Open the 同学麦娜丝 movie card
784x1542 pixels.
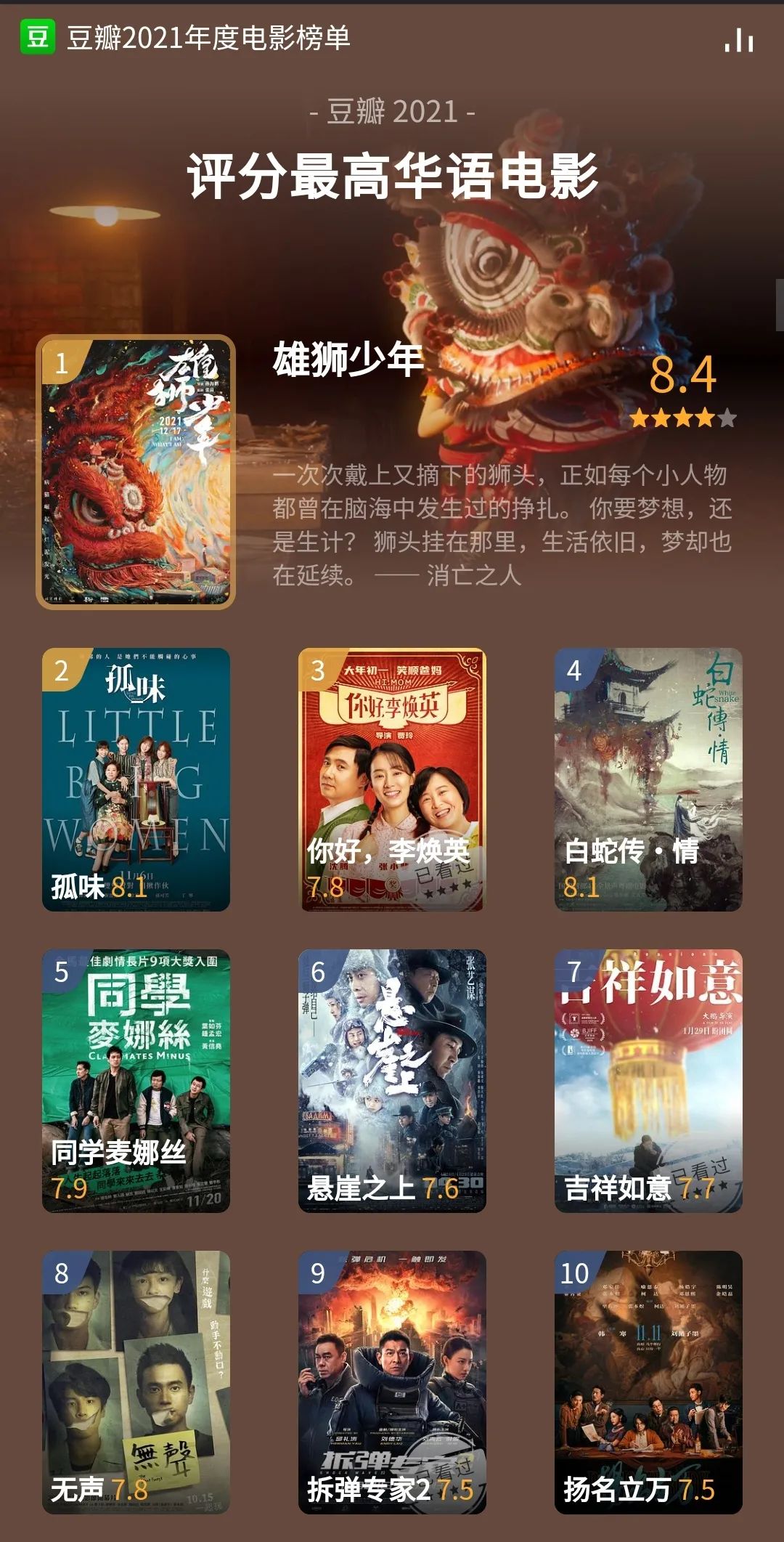tap(136, 1080)
